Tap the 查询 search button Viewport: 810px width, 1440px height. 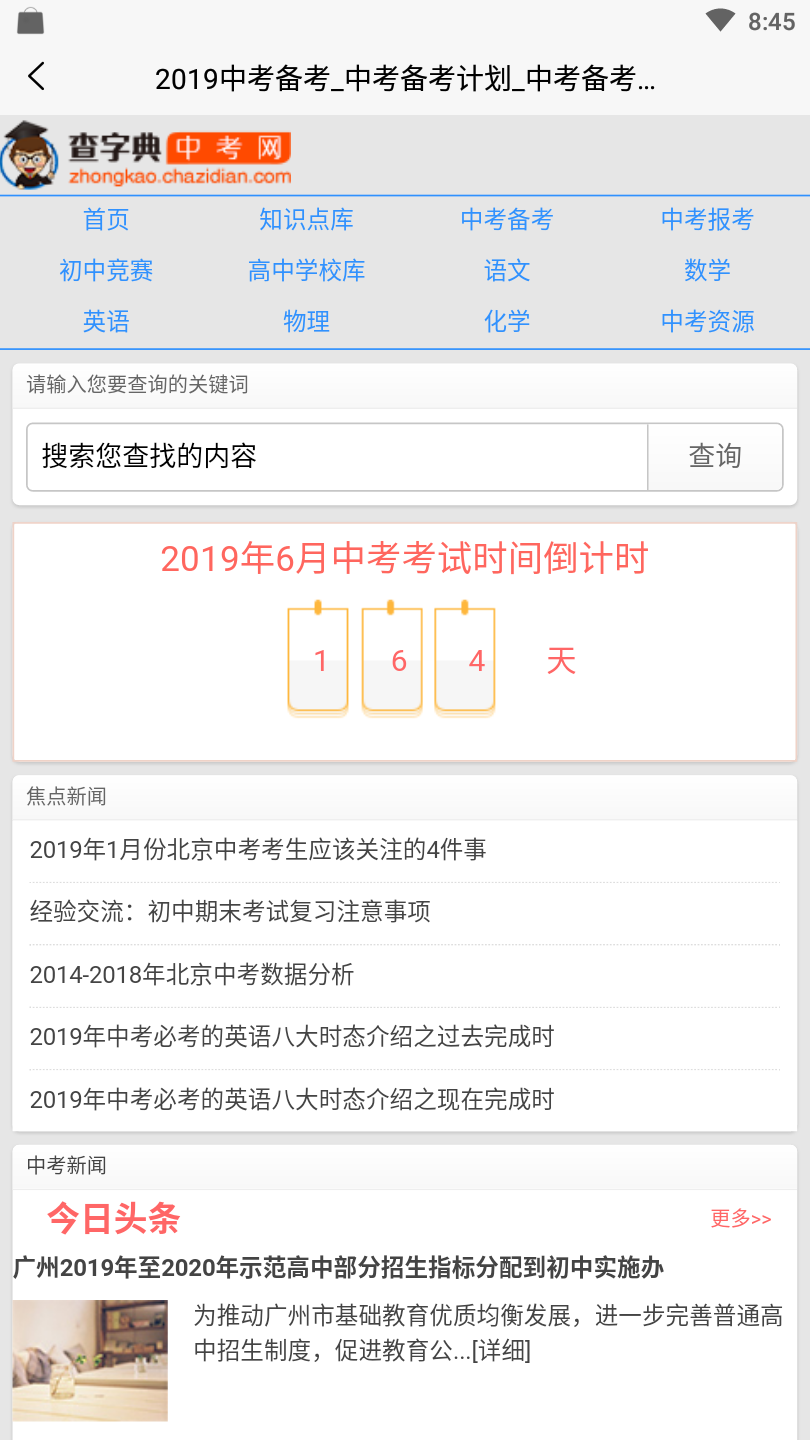coord(715,457)
